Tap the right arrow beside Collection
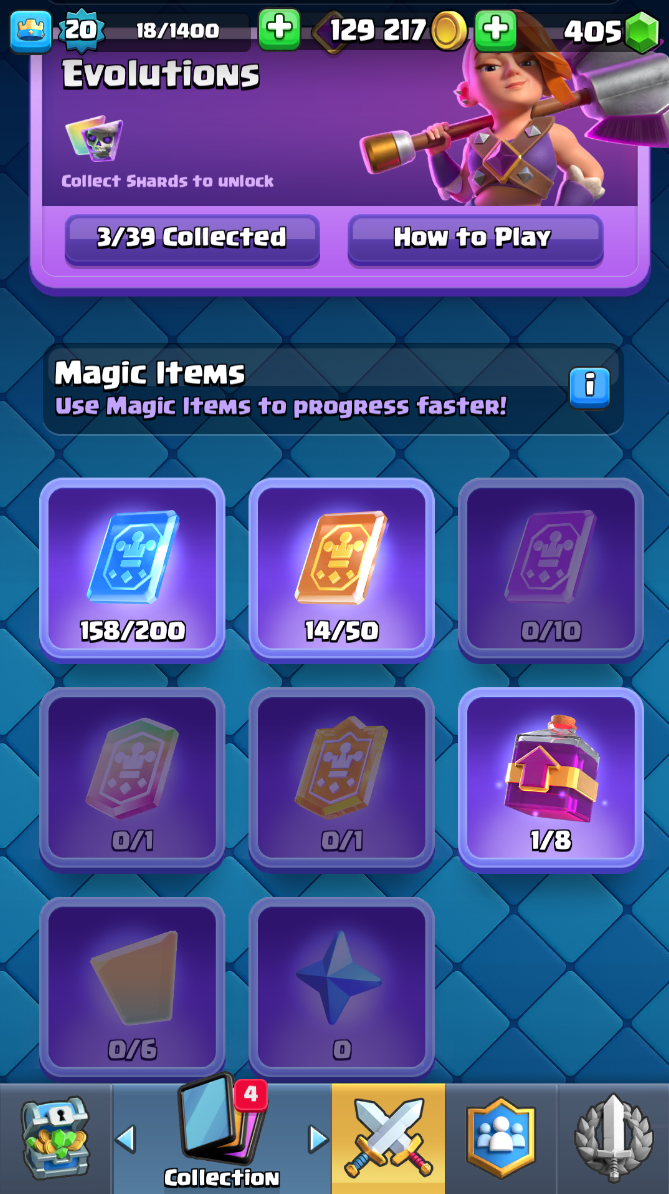Viewport: 669px width, 1194px height. (x=318, y=1139)
